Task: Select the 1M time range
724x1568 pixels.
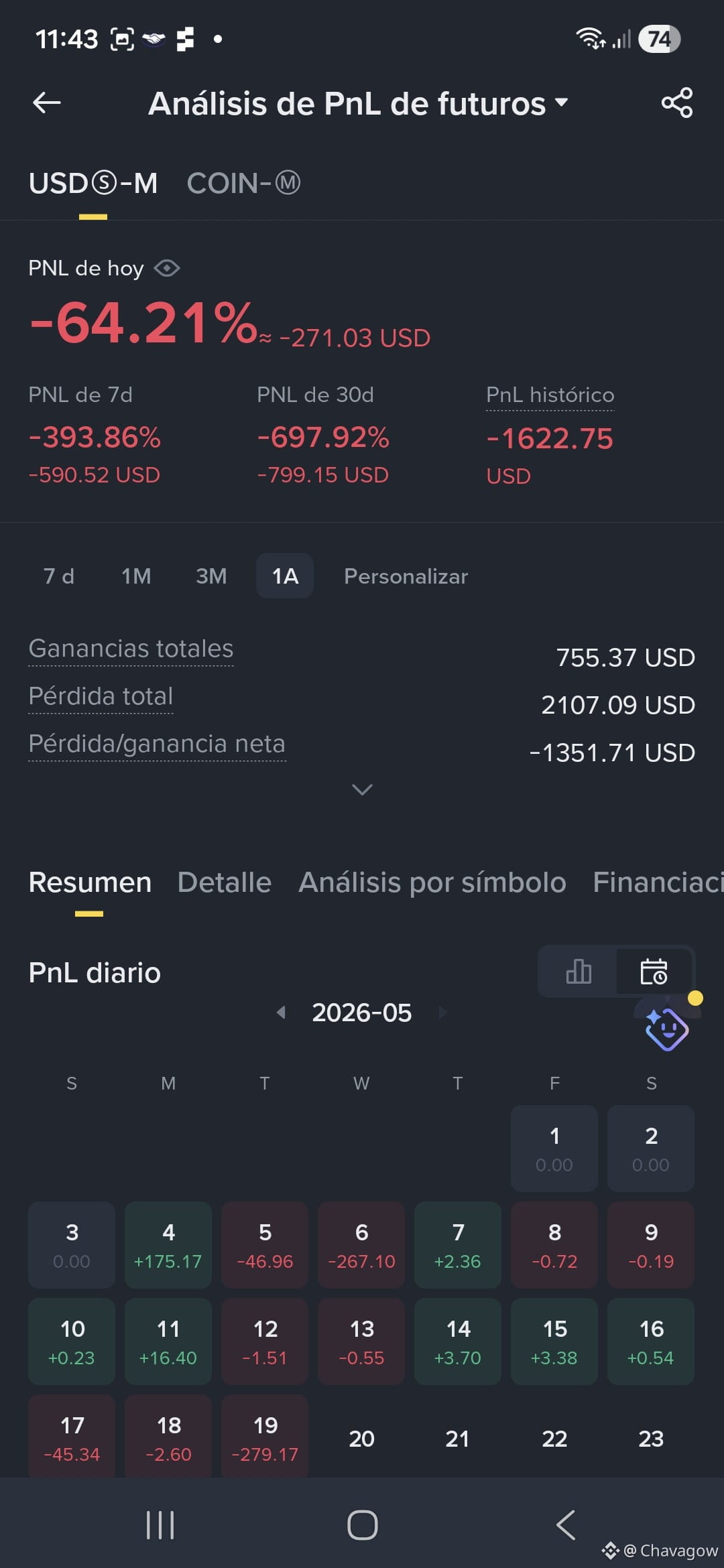Action: point(136,576)
